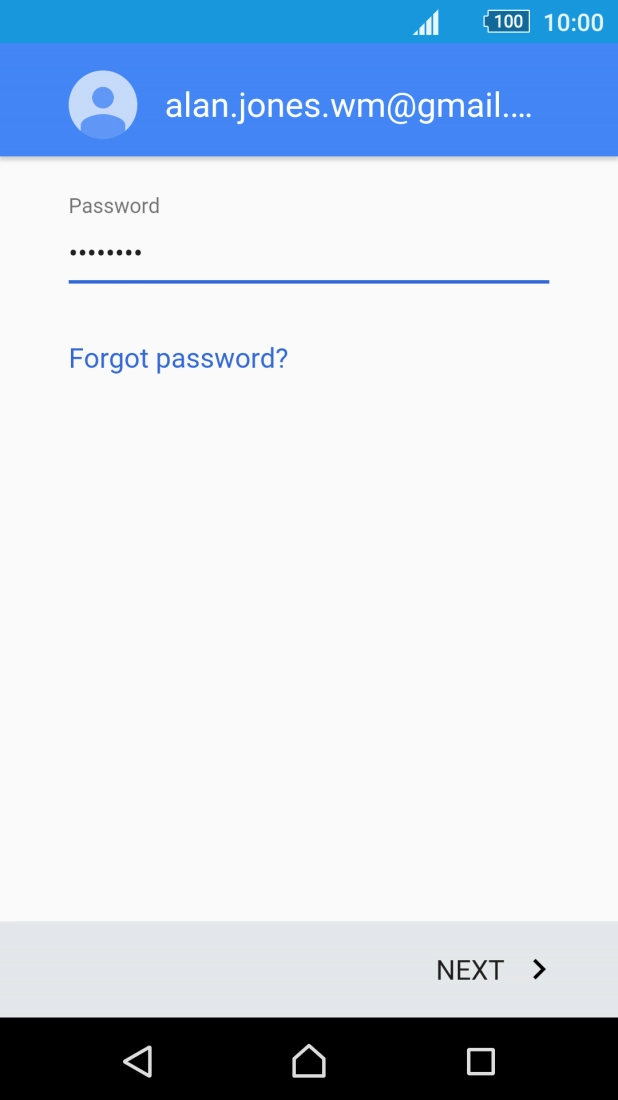Open the recent apps view

coord(481,1061)
